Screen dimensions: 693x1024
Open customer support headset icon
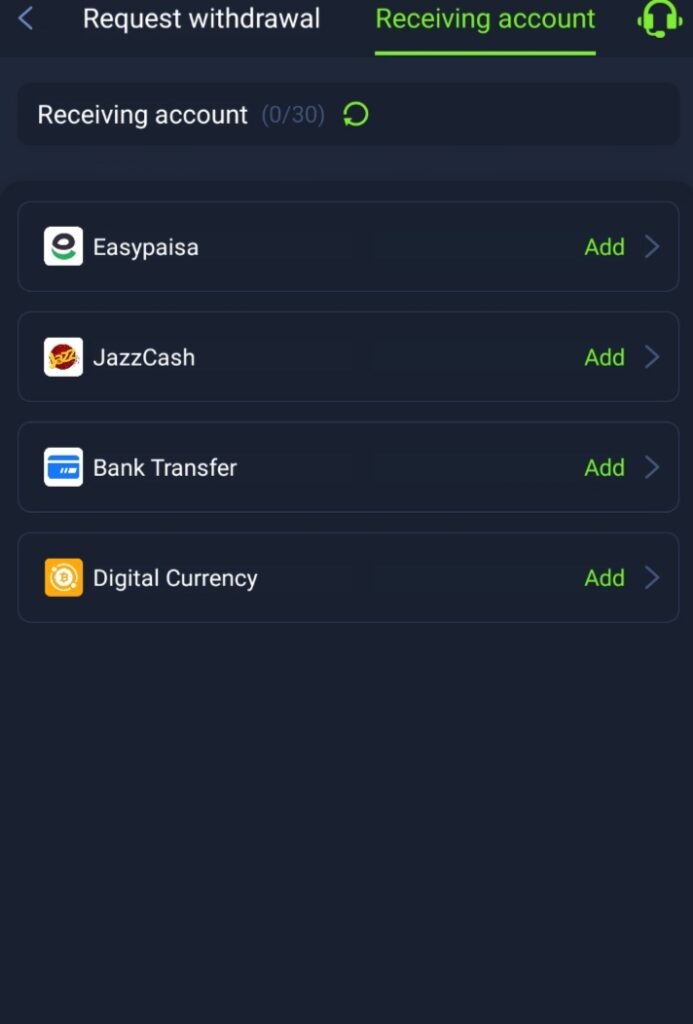pyautogui.click(x=659, y=18)
